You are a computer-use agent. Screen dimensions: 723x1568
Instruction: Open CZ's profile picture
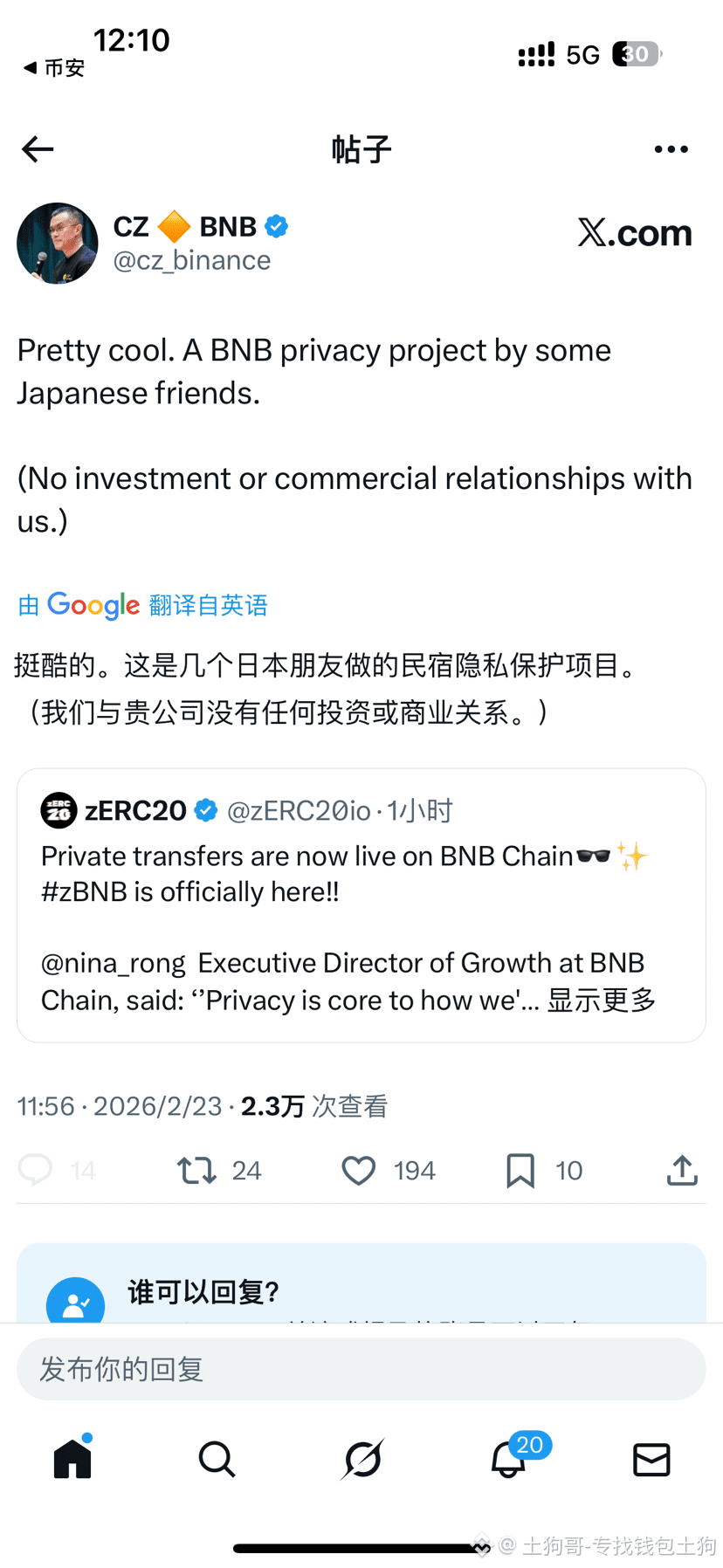point(58,244)
